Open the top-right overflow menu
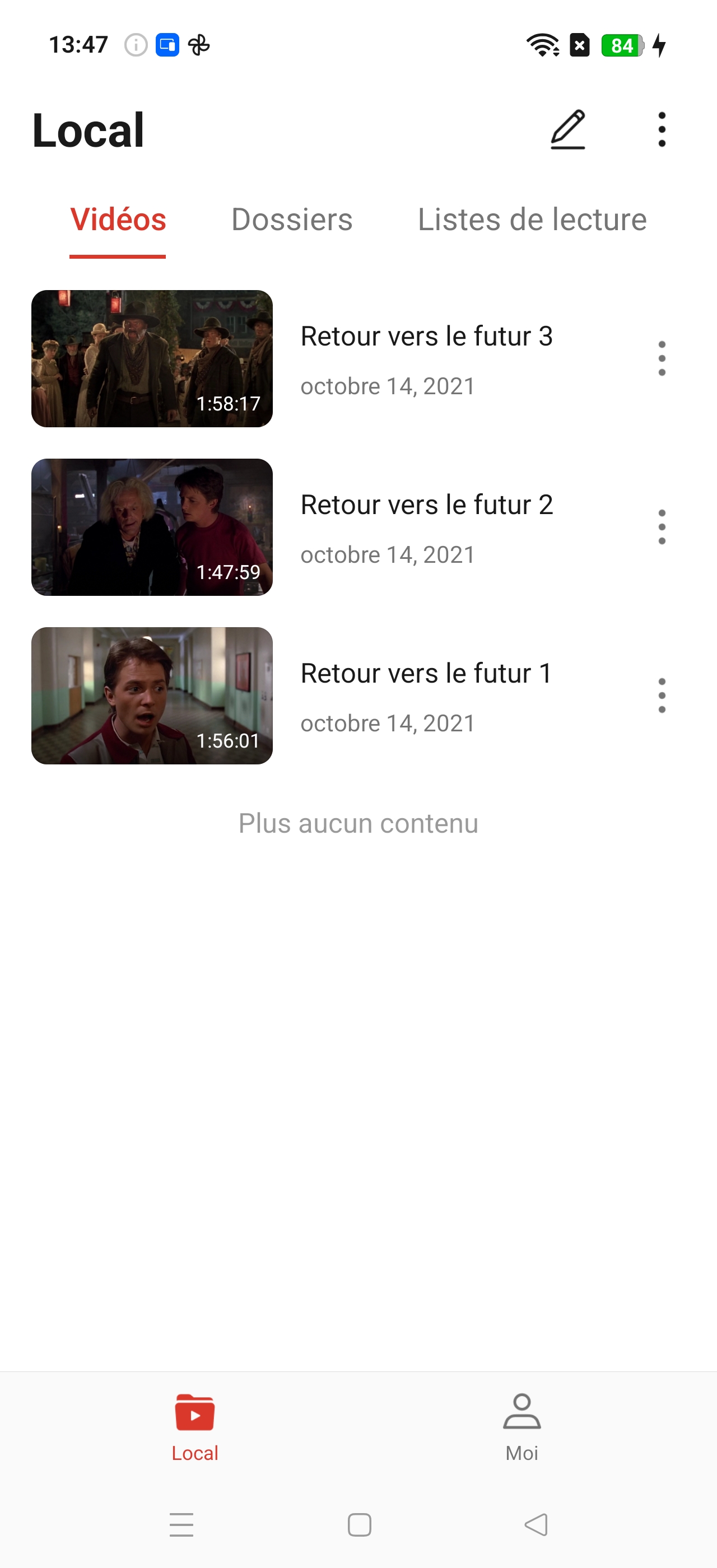The width and height of the screenshot is (717, 1568). pos(662,130)
